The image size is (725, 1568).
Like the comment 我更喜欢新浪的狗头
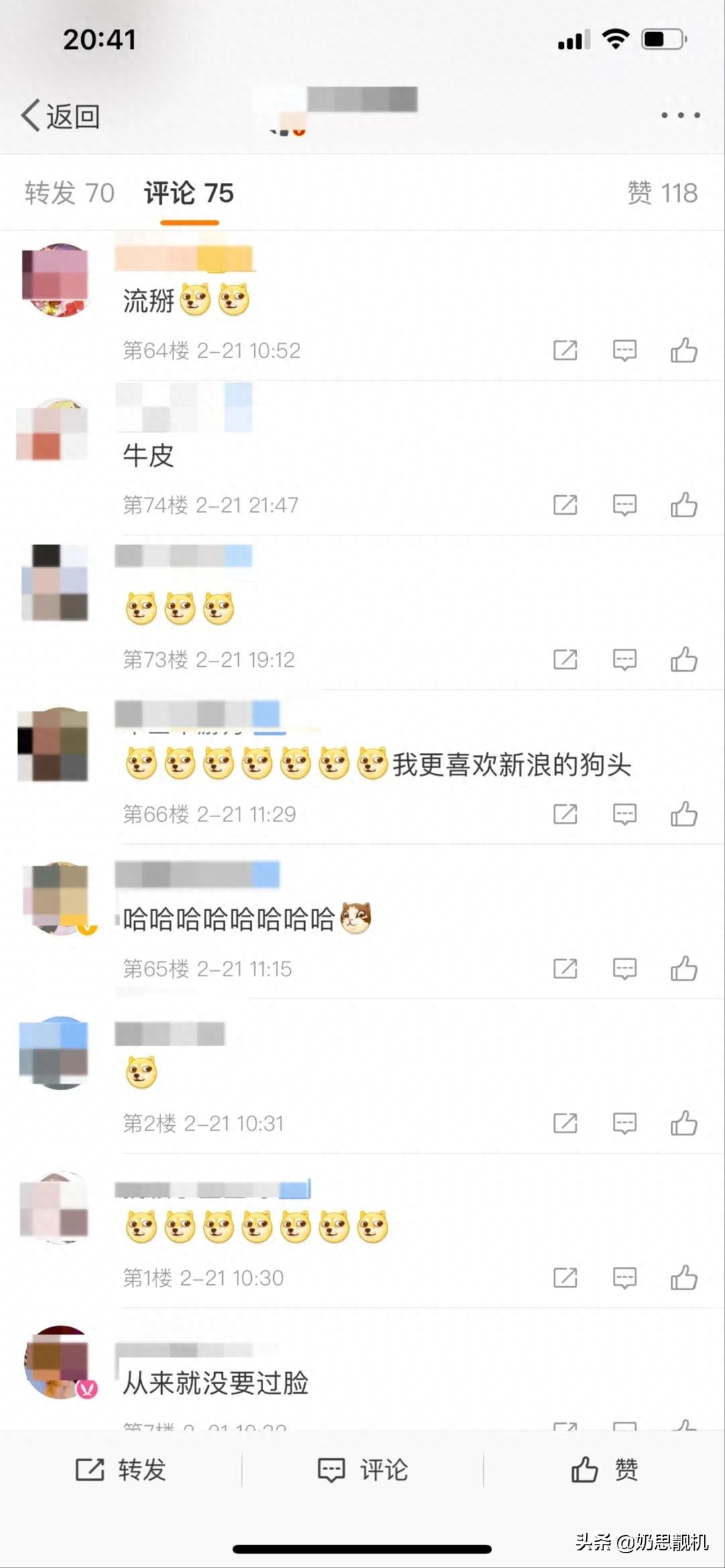coord(683,814)
